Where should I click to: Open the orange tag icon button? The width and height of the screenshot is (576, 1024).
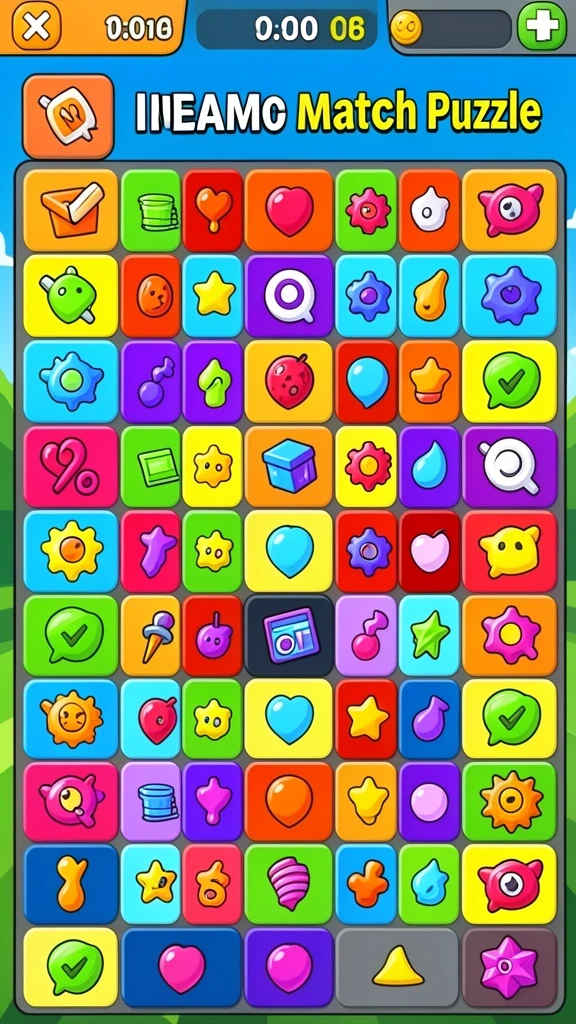[68, 116]
